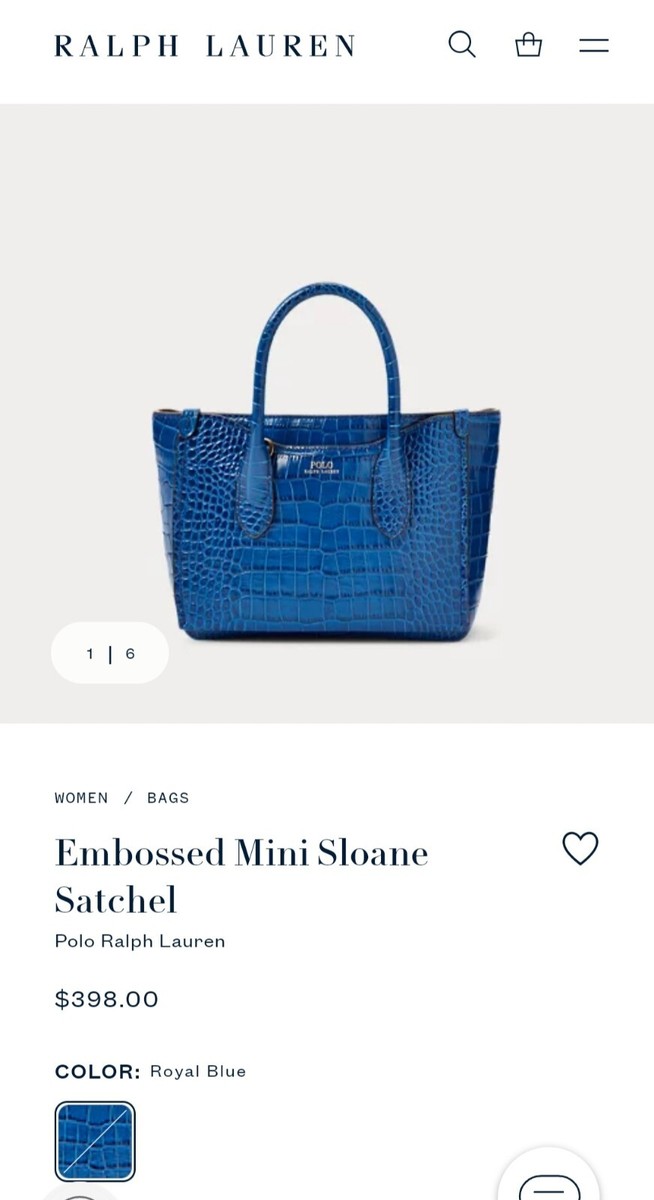Open the BAGS breadcrumb link
Screen dimensions: 654x1200
[168, 798]
